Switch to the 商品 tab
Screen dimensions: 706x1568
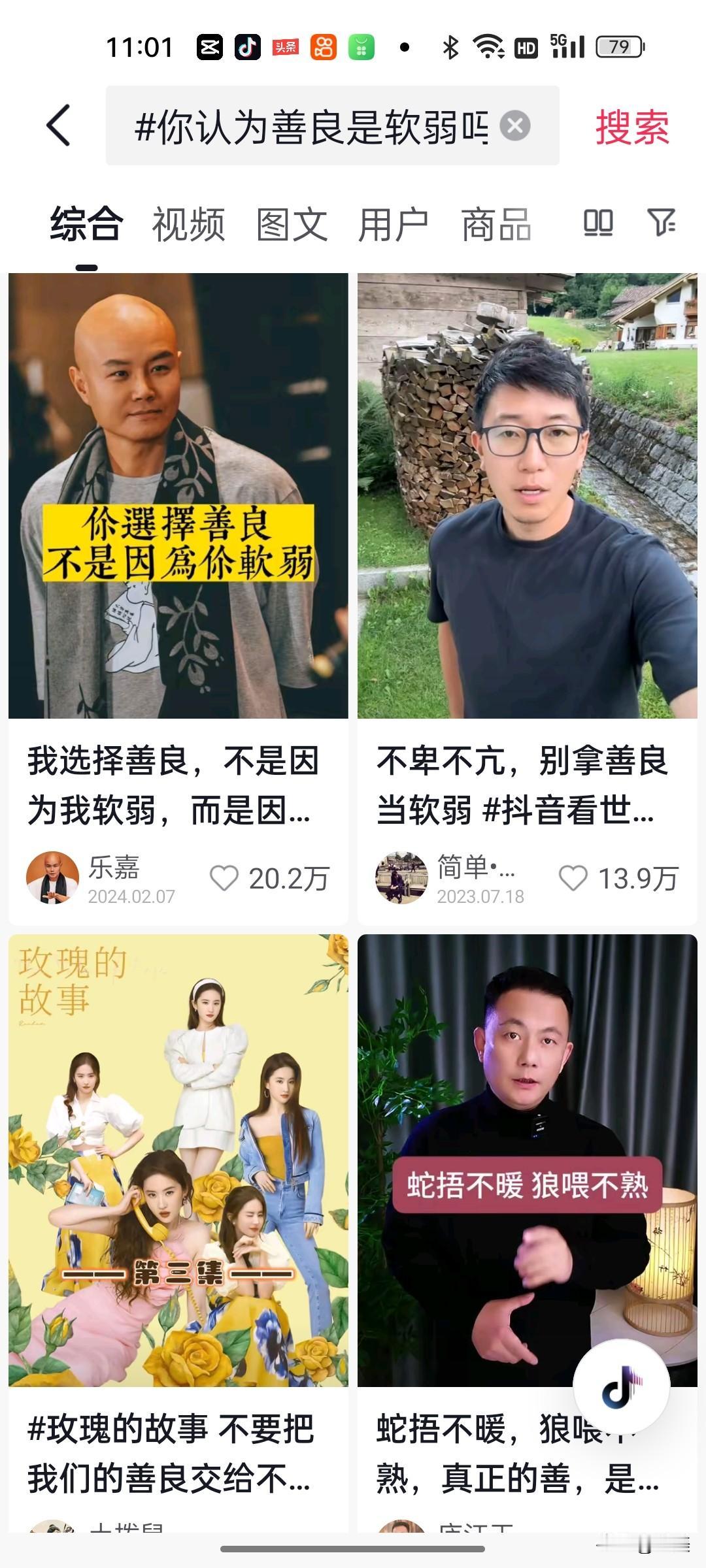[x=498, y=223]
